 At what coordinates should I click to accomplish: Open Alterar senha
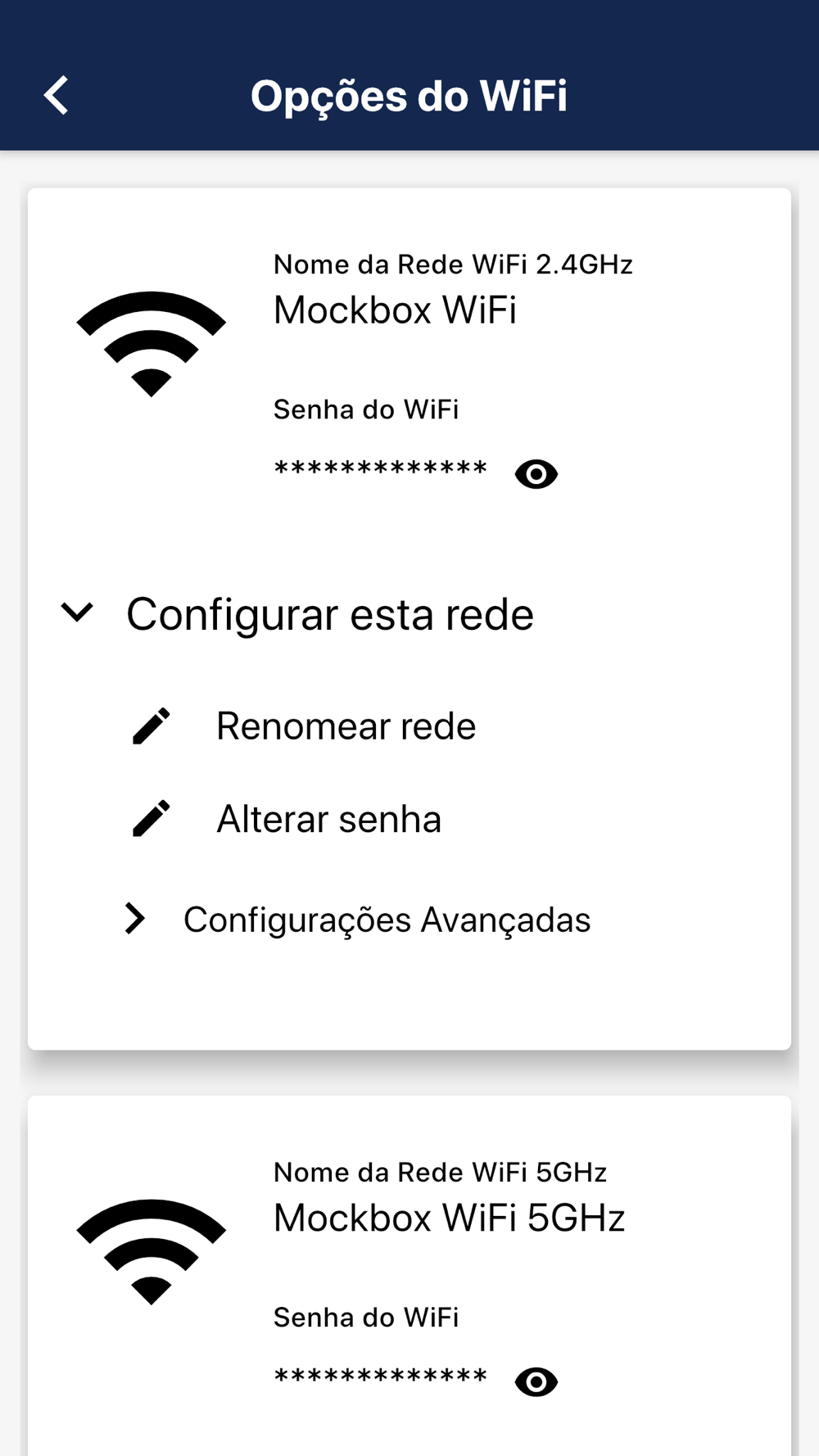pos(328,819)
